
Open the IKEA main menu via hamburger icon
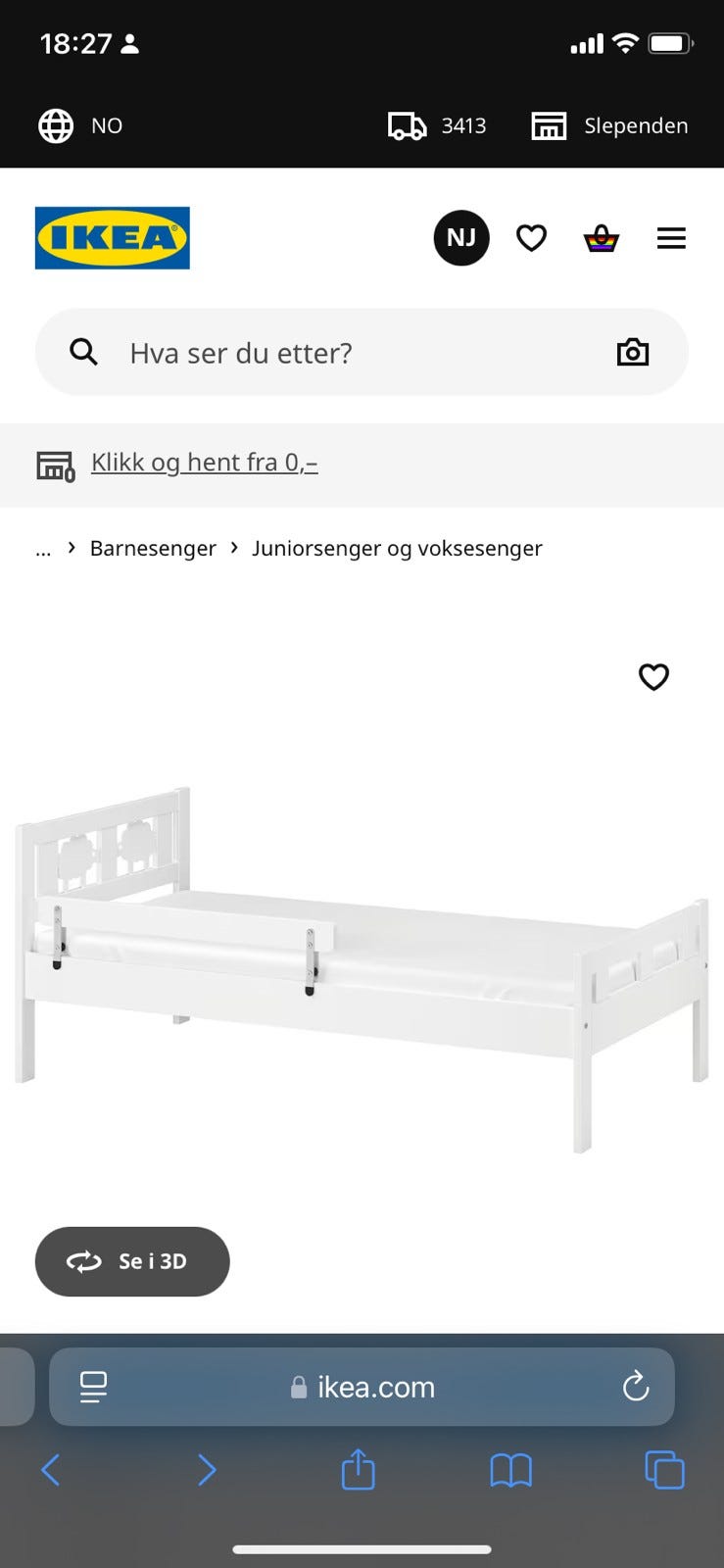click(x=671, y=237)
